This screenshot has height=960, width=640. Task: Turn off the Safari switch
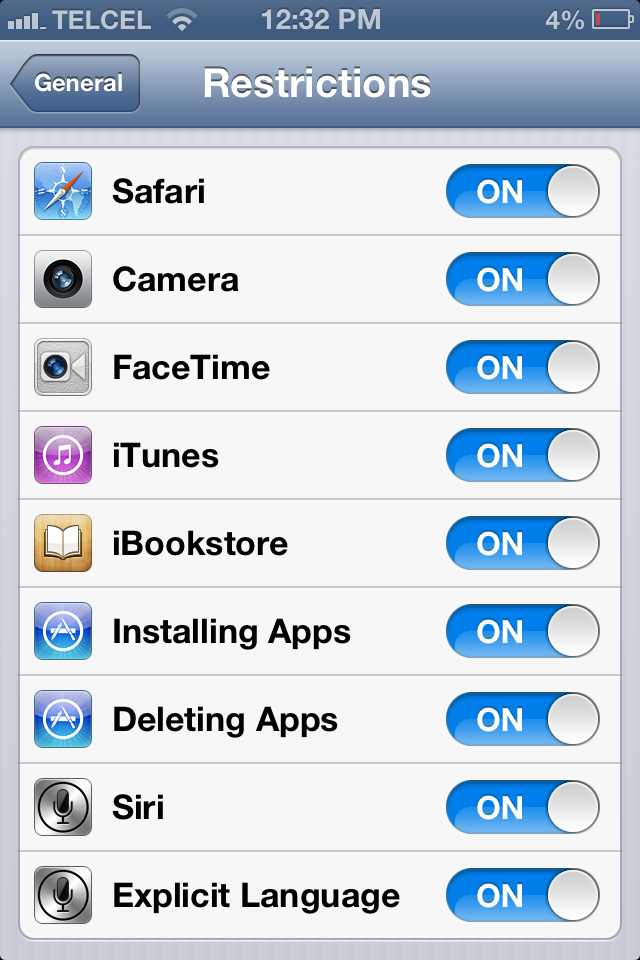tap(522, 191)
